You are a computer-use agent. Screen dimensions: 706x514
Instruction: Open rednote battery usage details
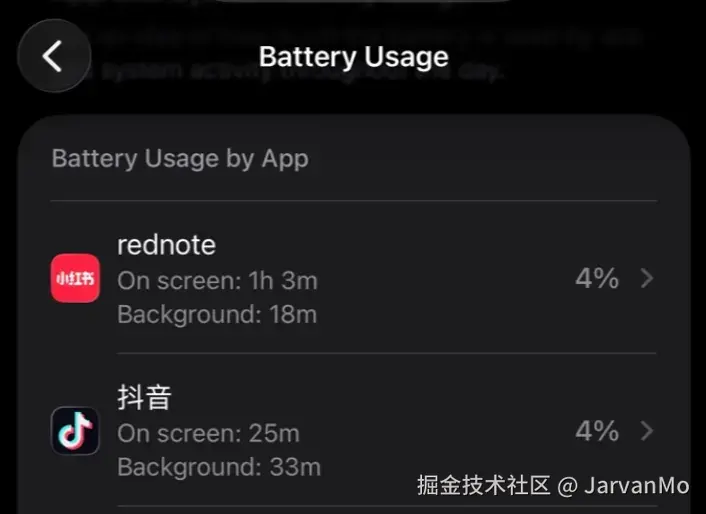[x=353, y=279]
